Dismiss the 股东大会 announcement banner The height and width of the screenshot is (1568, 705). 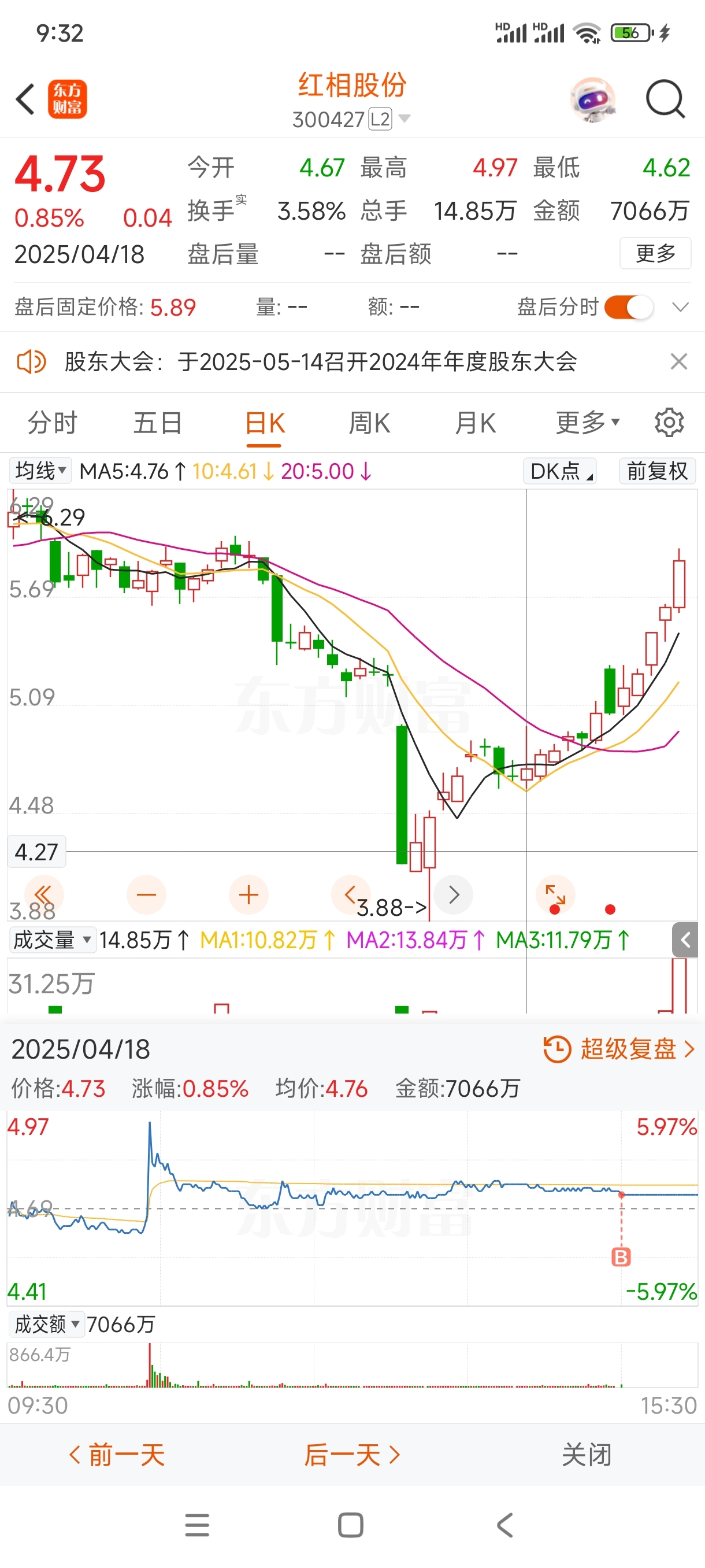click(x=679, y=361)
